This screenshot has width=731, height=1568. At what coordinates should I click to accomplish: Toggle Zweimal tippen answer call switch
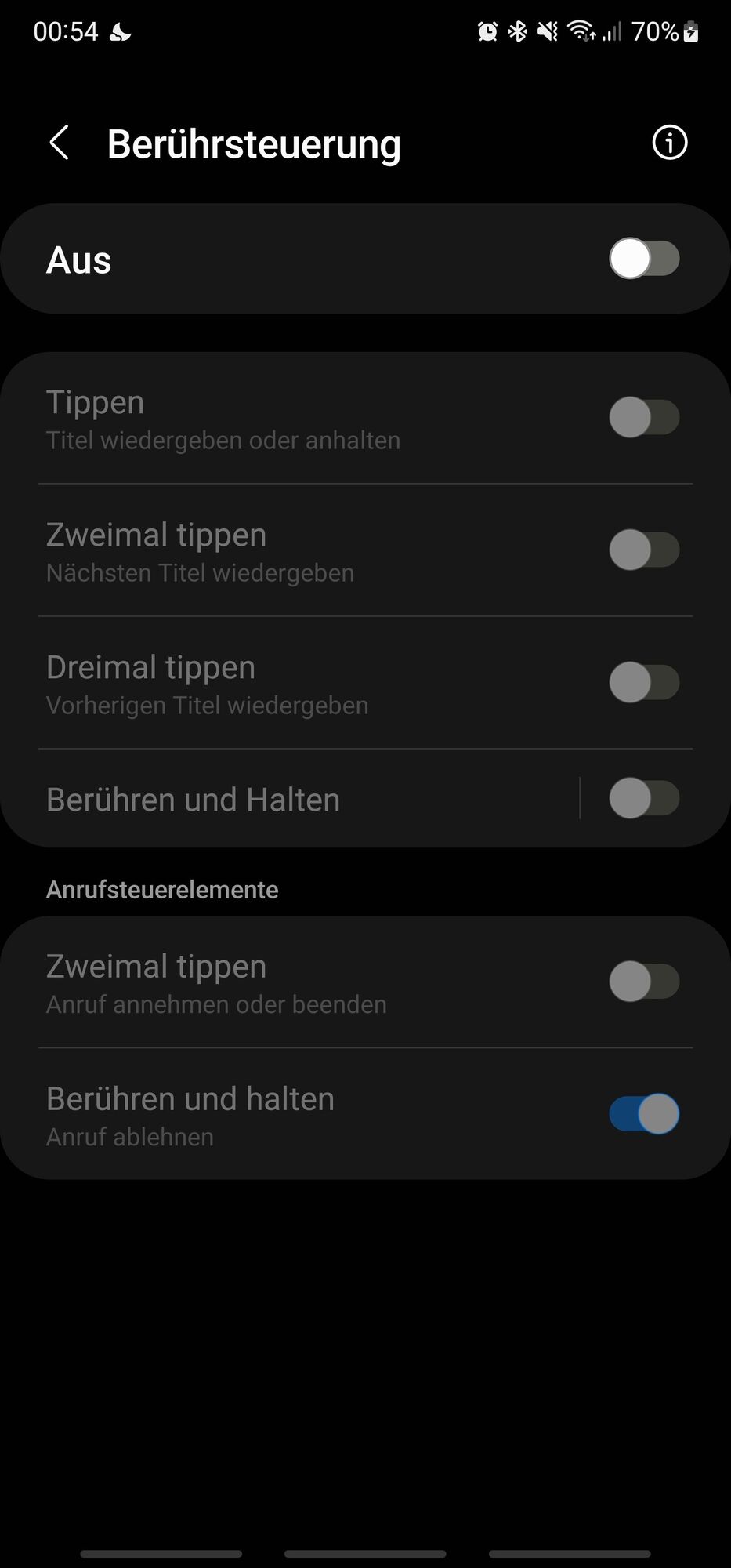click(x=643, y=982)
